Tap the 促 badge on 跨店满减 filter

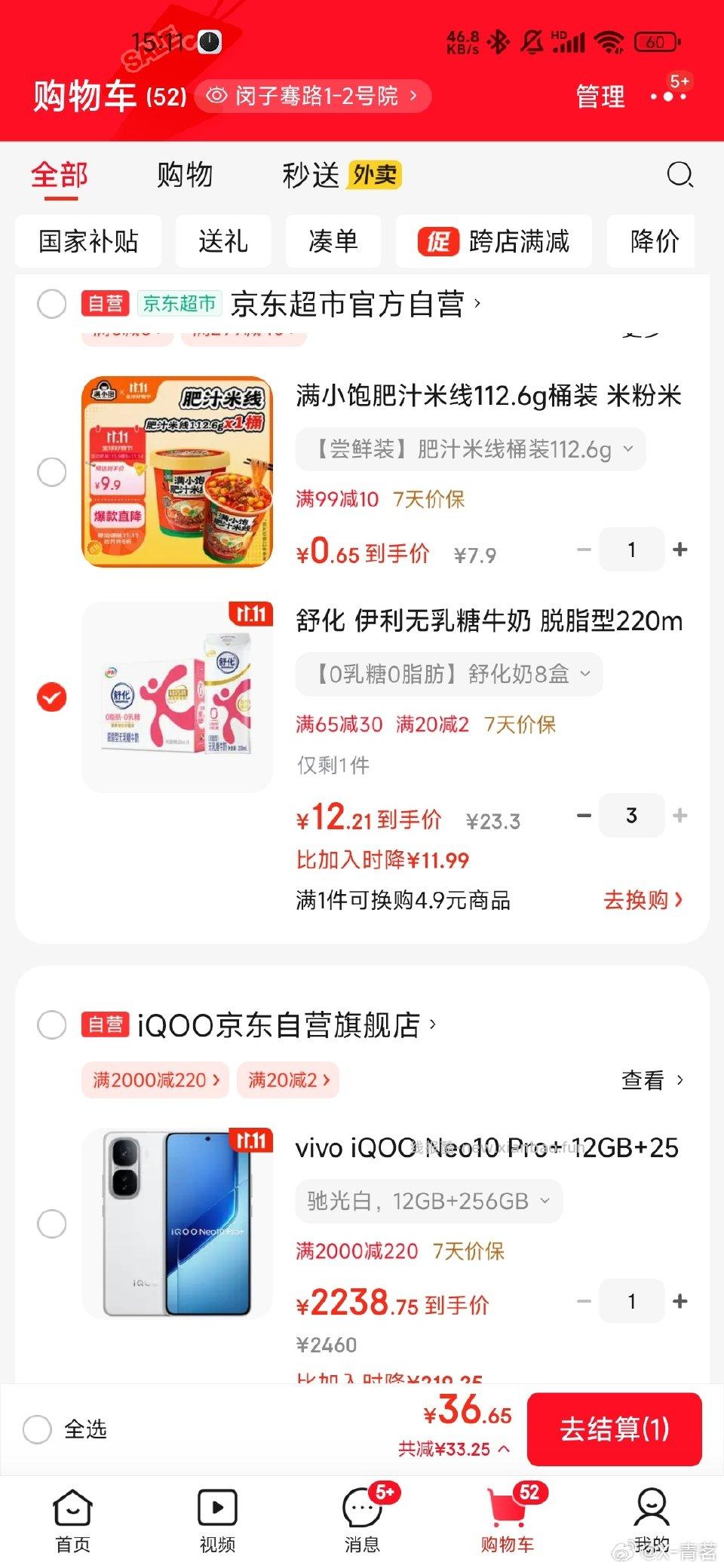[x=437, y=242]
